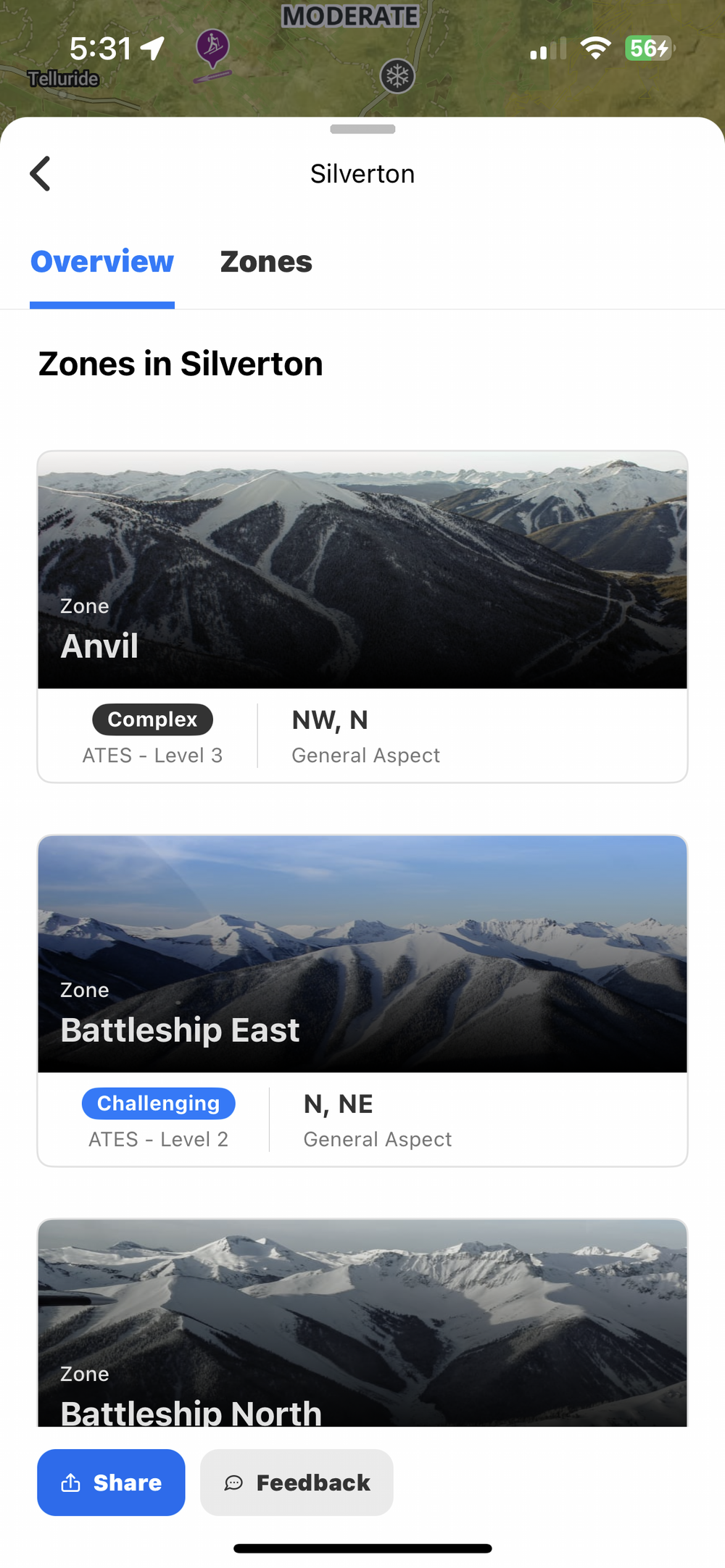Tap the sheet's drag handle
The height and width of the screenshot is (1568, 725).
362,129
